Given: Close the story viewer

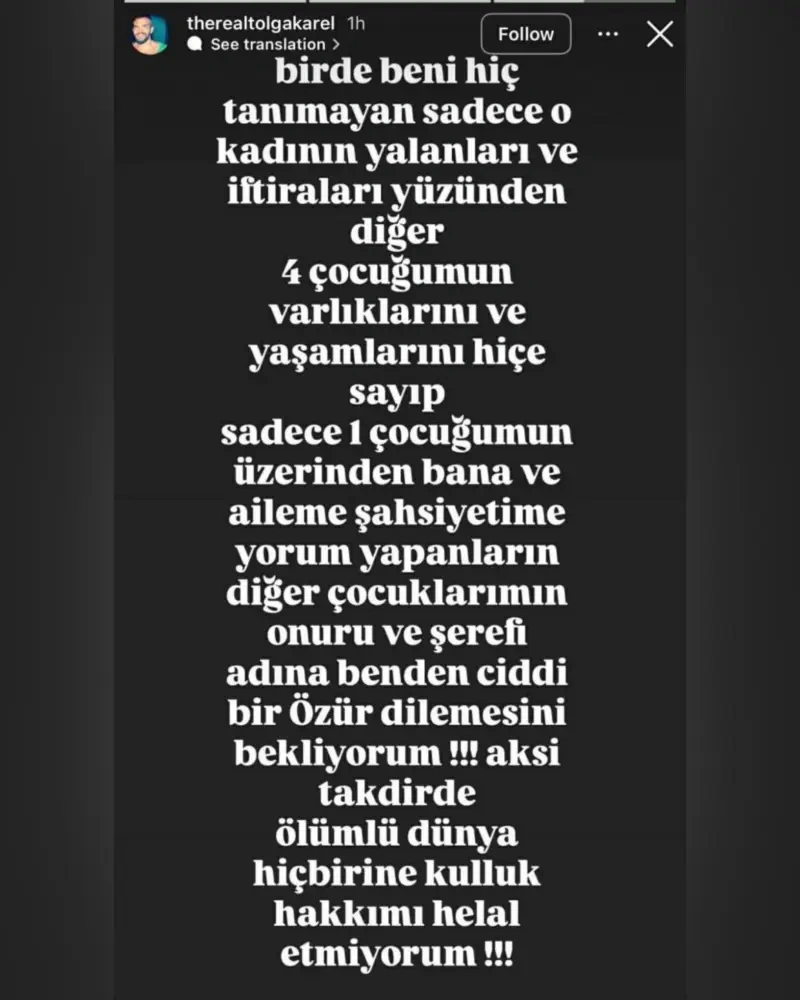Looking at the screenshot, I should (660, 34).
